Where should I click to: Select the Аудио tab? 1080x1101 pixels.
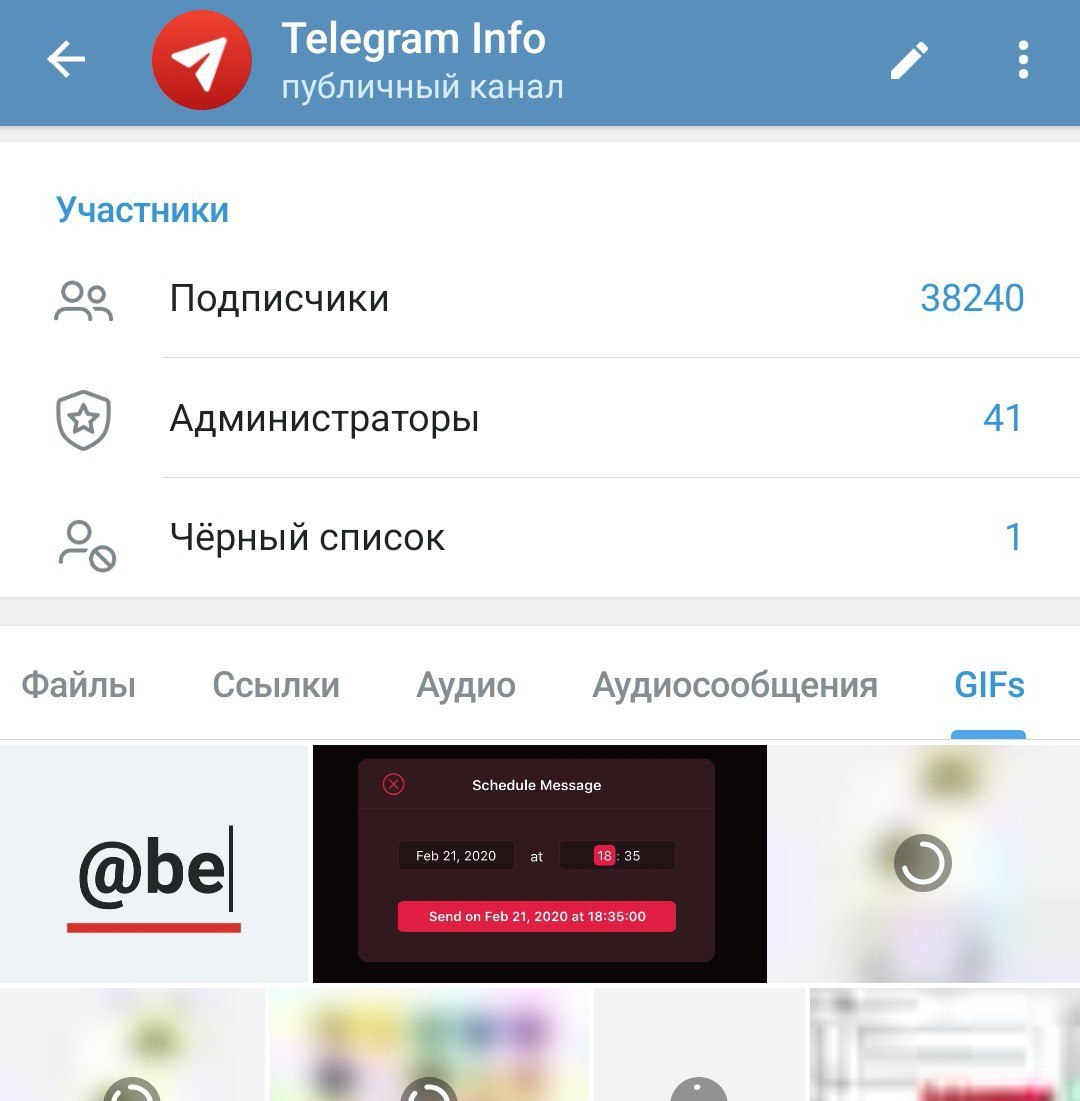pyautogui.click(x=466, y=685)
